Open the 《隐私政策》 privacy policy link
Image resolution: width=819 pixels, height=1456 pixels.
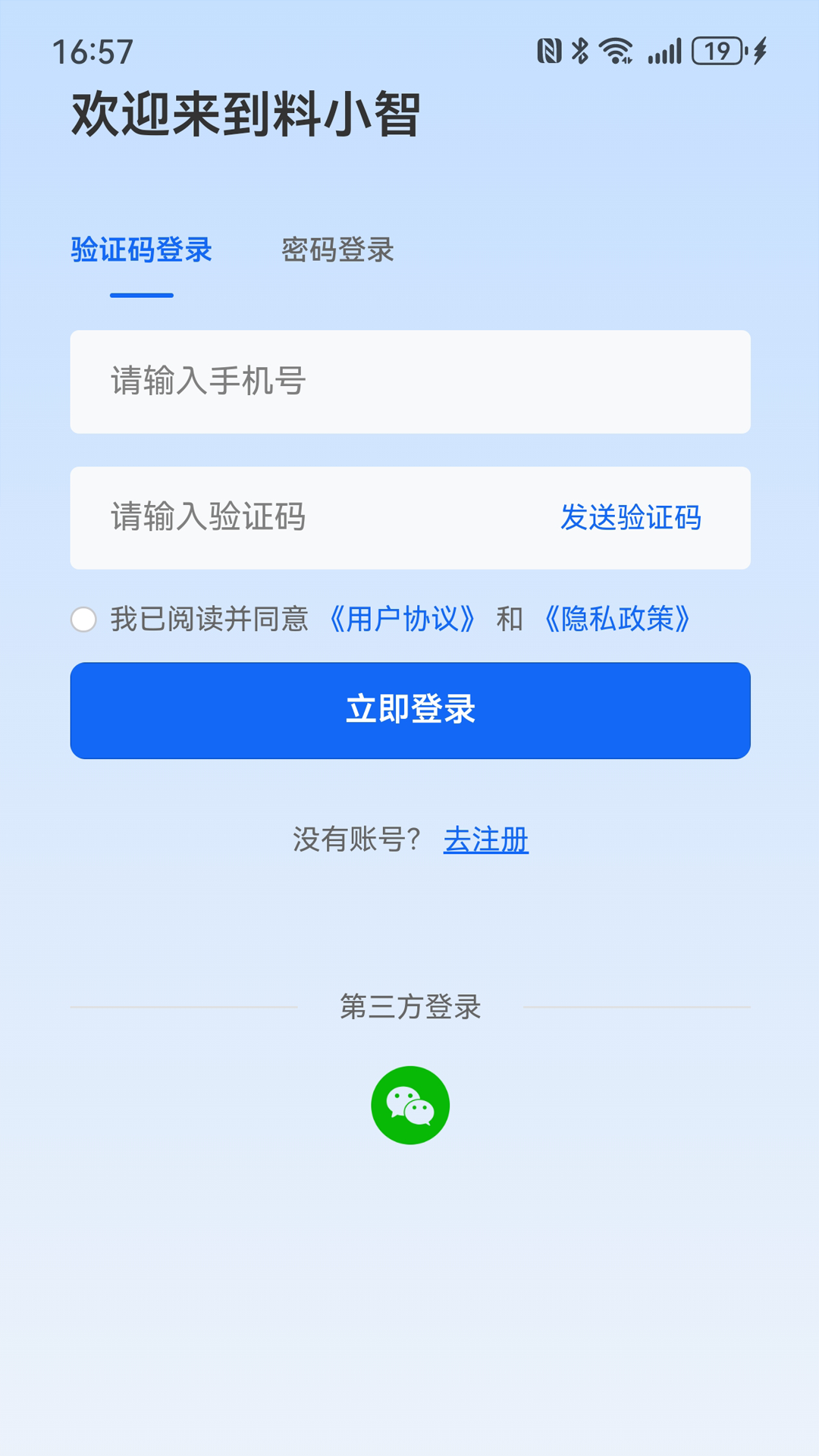(618, 620)
